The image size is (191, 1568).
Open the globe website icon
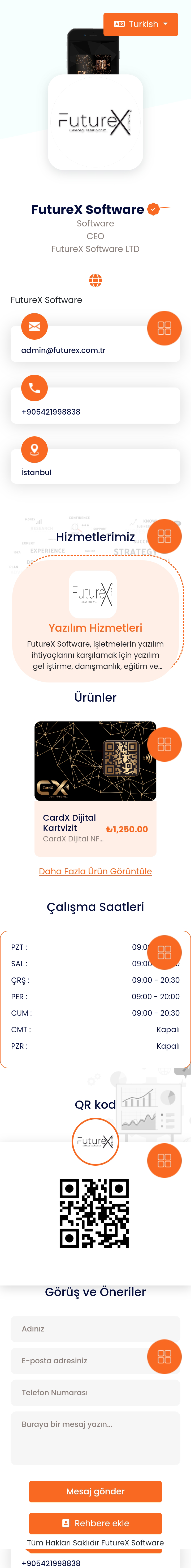click(x=95, y=281)
